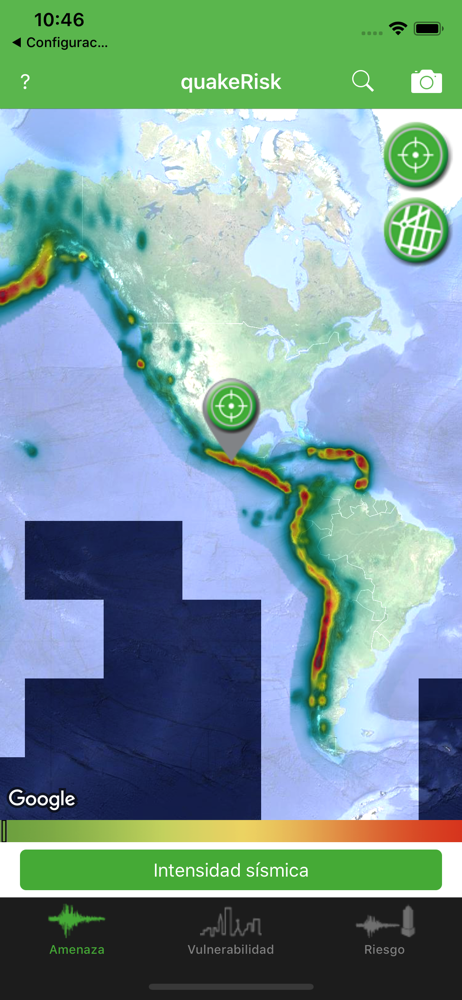Open the search magnifier icon
Screen dimensions: 462x1000
(x=362, y=82)
